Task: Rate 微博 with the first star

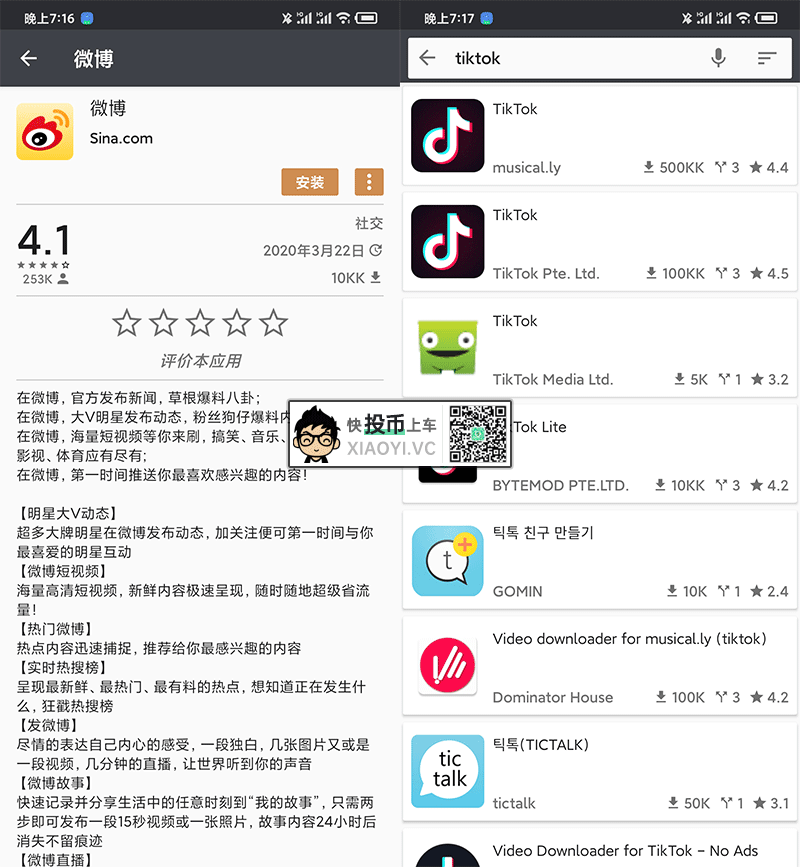Action: 126,323
